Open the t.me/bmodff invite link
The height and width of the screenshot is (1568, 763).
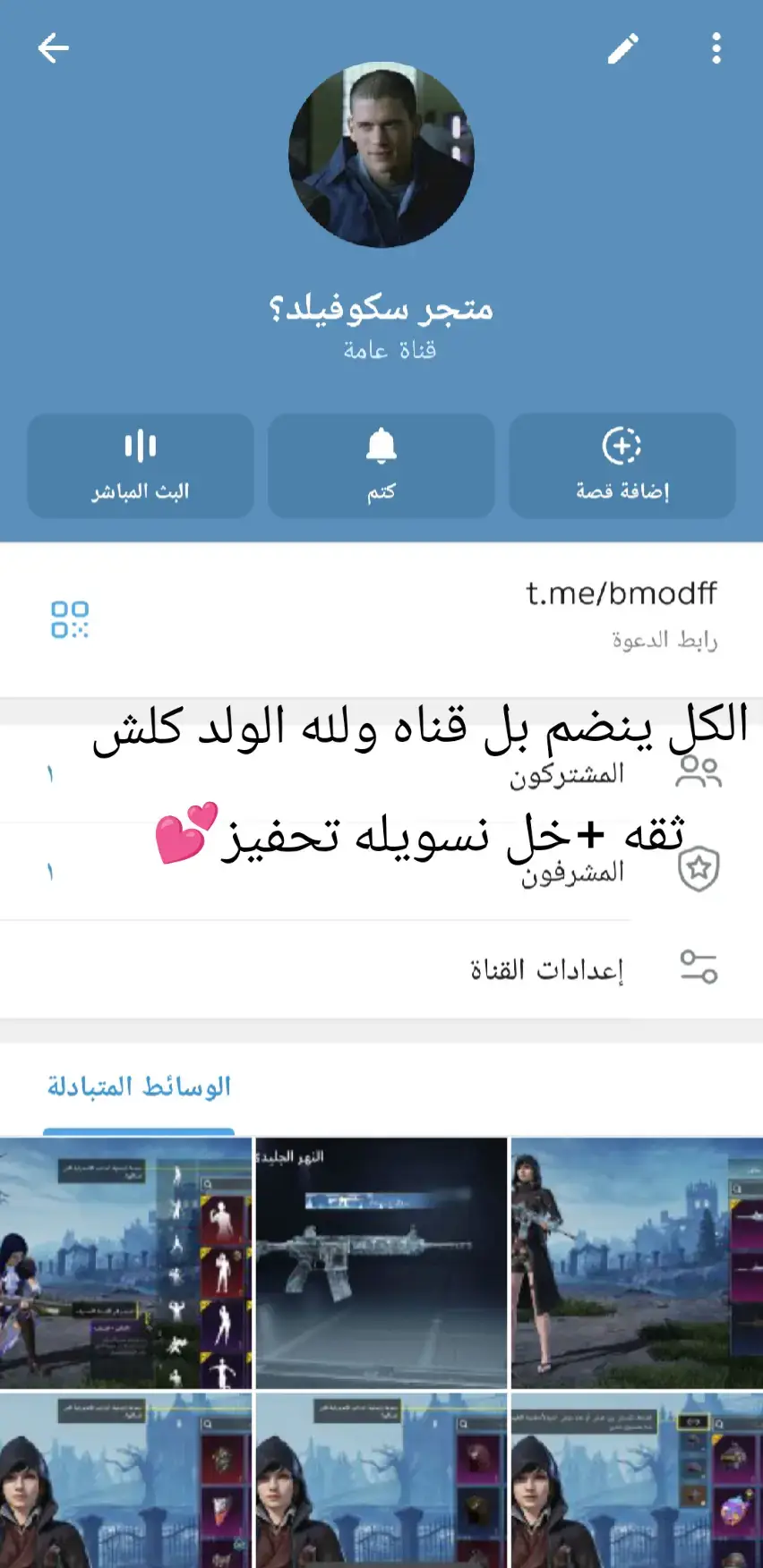point(621,592)
